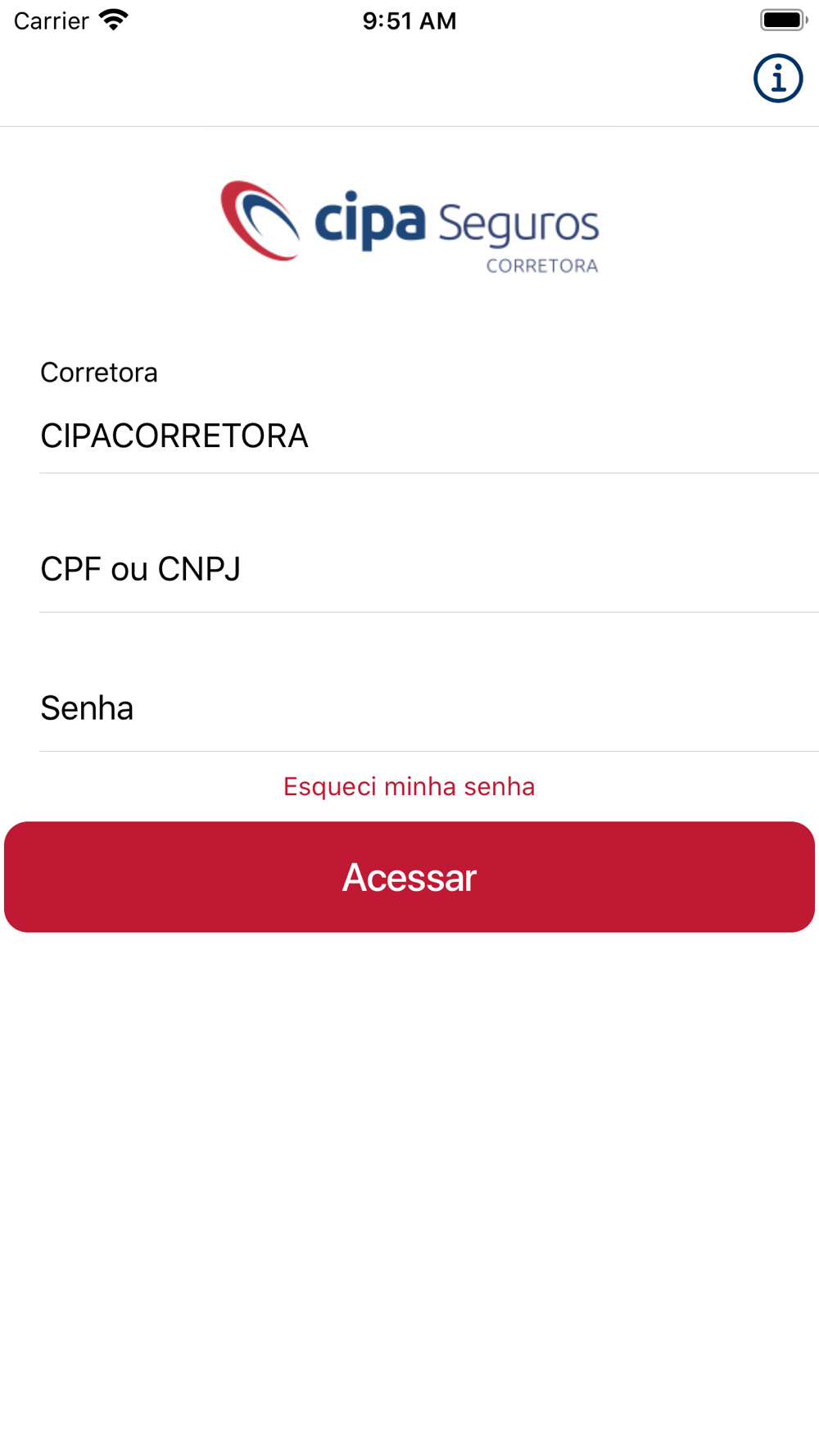
Task: Select the Senha password field
Action: [x=429, y=708]
